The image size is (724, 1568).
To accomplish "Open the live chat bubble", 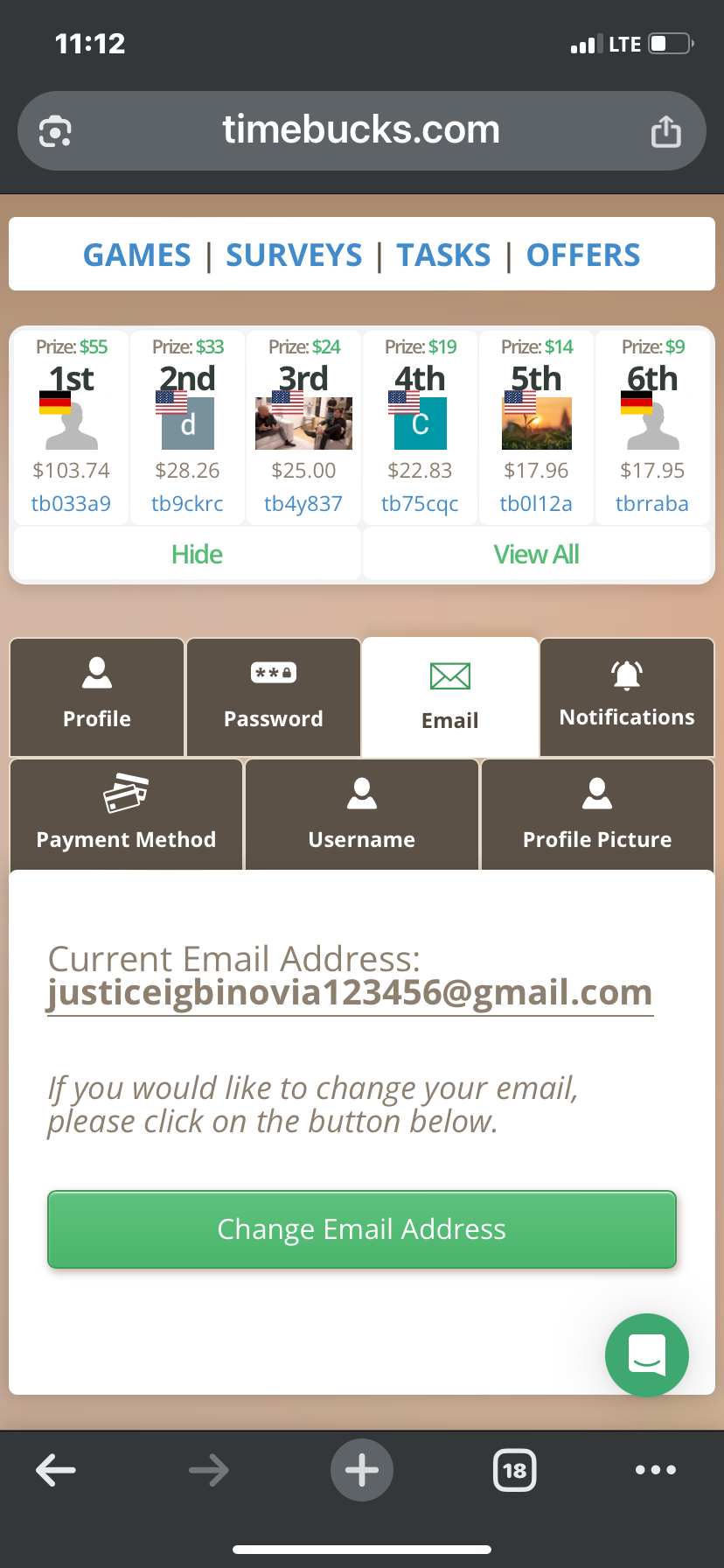I will pos(647,1355).
